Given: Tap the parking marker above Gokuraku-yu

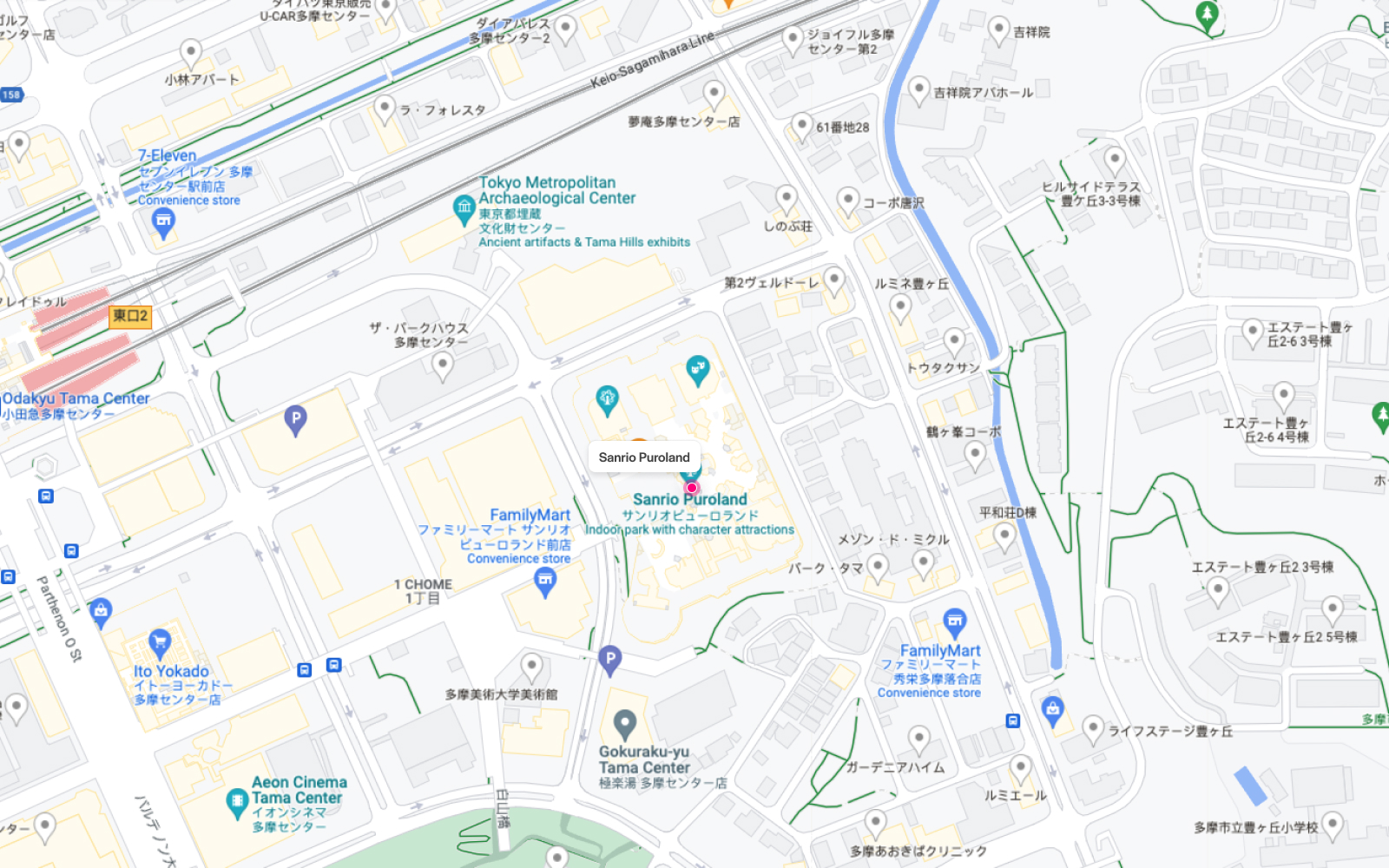Looking at the screenshot, I should (x=609, y=660).
